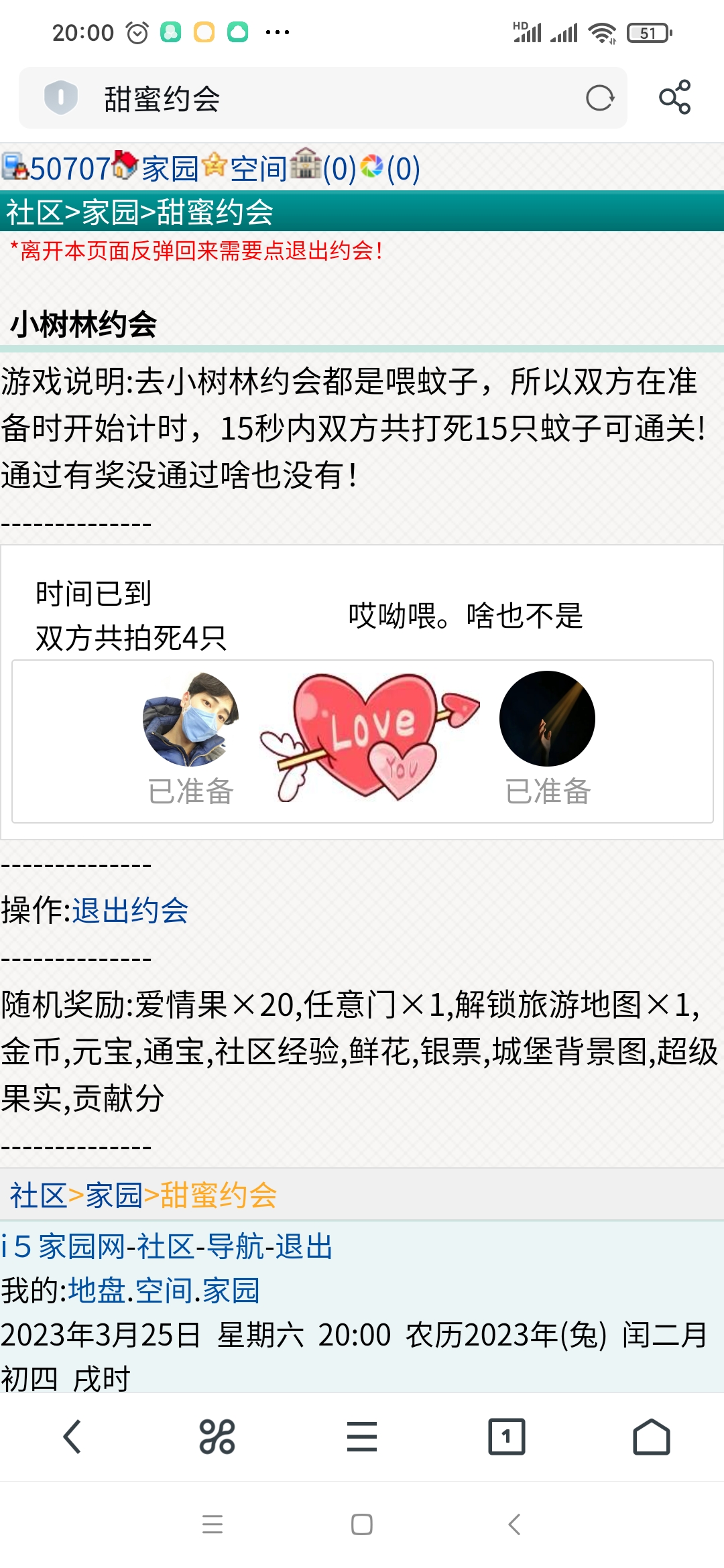This screenshot has height=1568, width=724.
Task: Go back with the browser's back arrow
Action: point(72,1437)
